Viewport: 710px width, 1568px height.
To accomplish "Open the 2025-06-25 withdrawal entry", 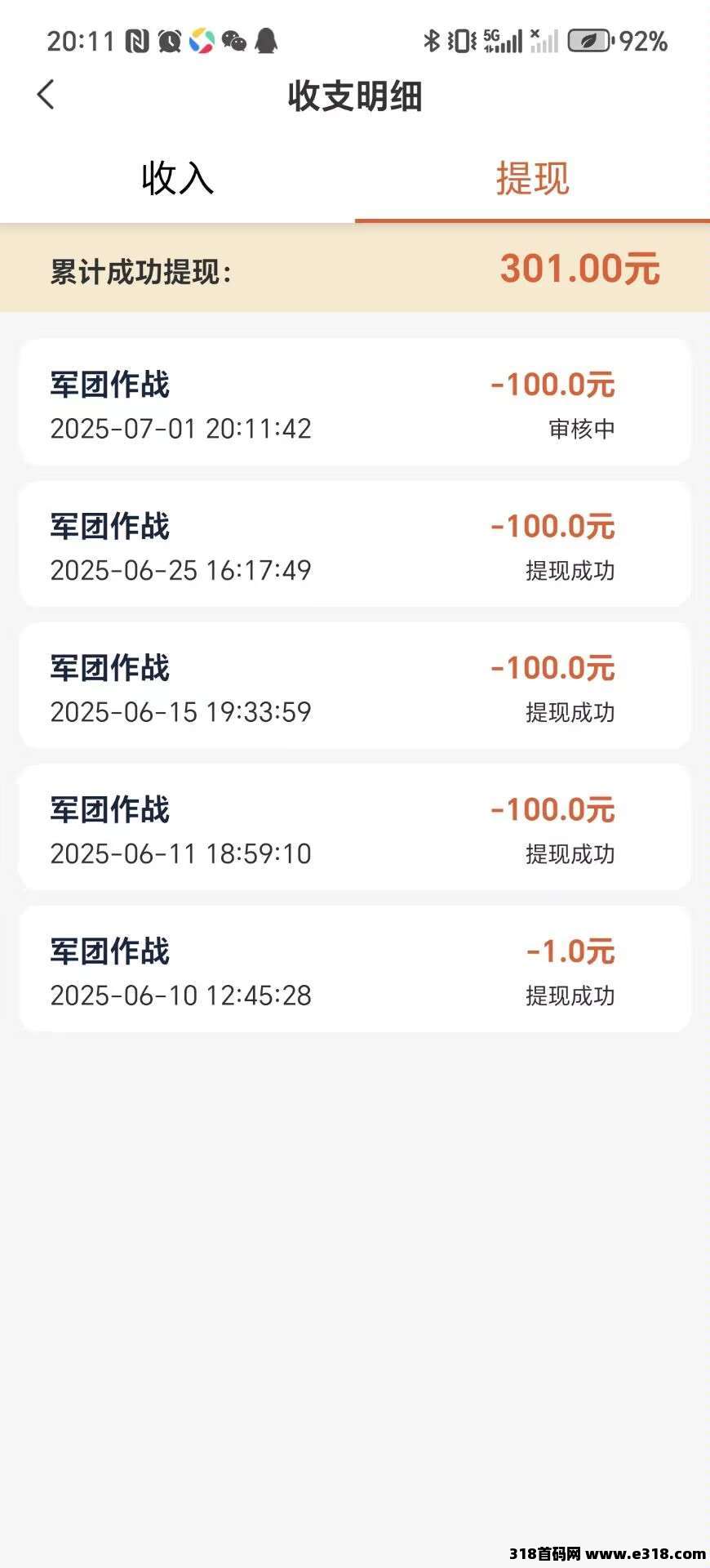I will [x=355, y=543].
